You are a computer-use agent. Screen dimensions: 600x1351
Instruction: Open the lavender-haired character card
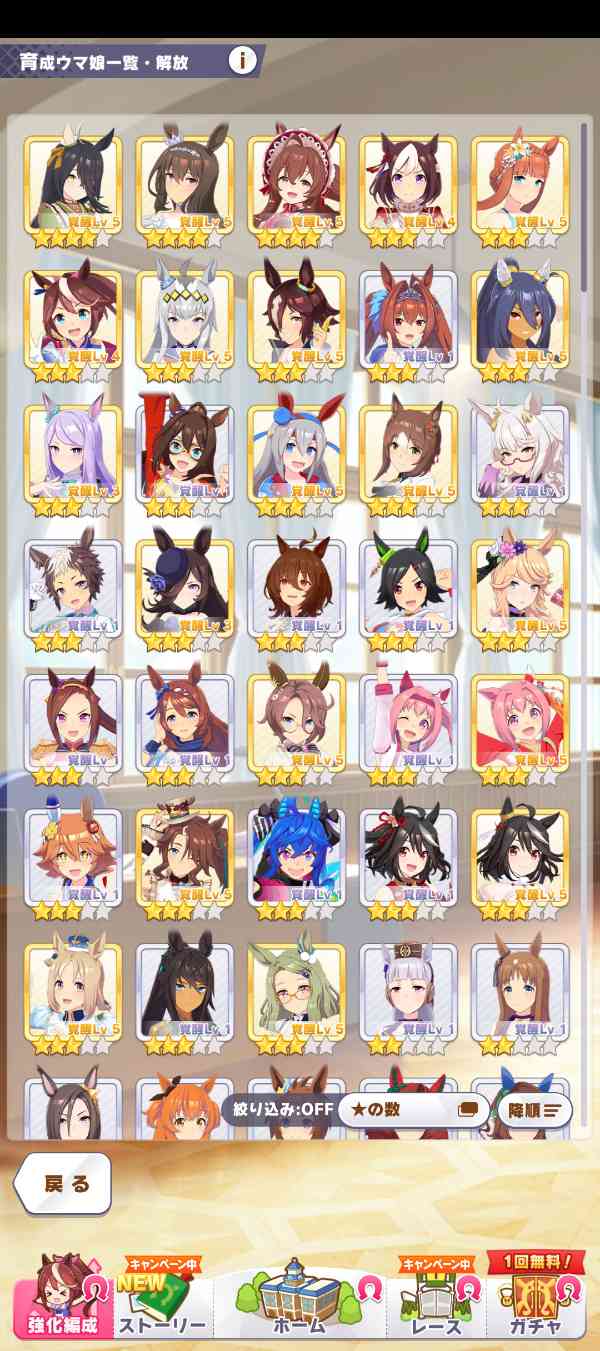(x=74, y=454)
